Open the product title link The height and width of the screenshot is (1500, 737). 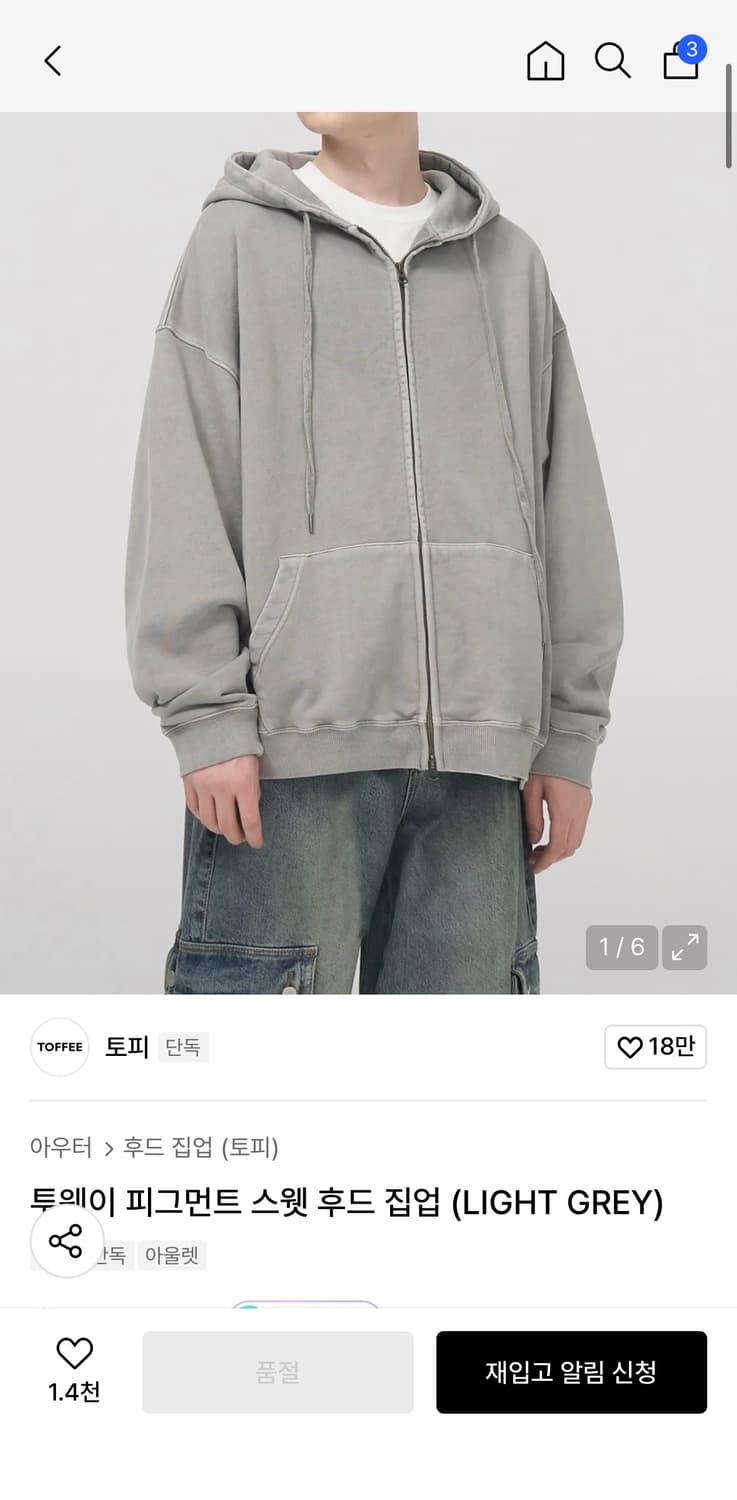coord(346,1202)
